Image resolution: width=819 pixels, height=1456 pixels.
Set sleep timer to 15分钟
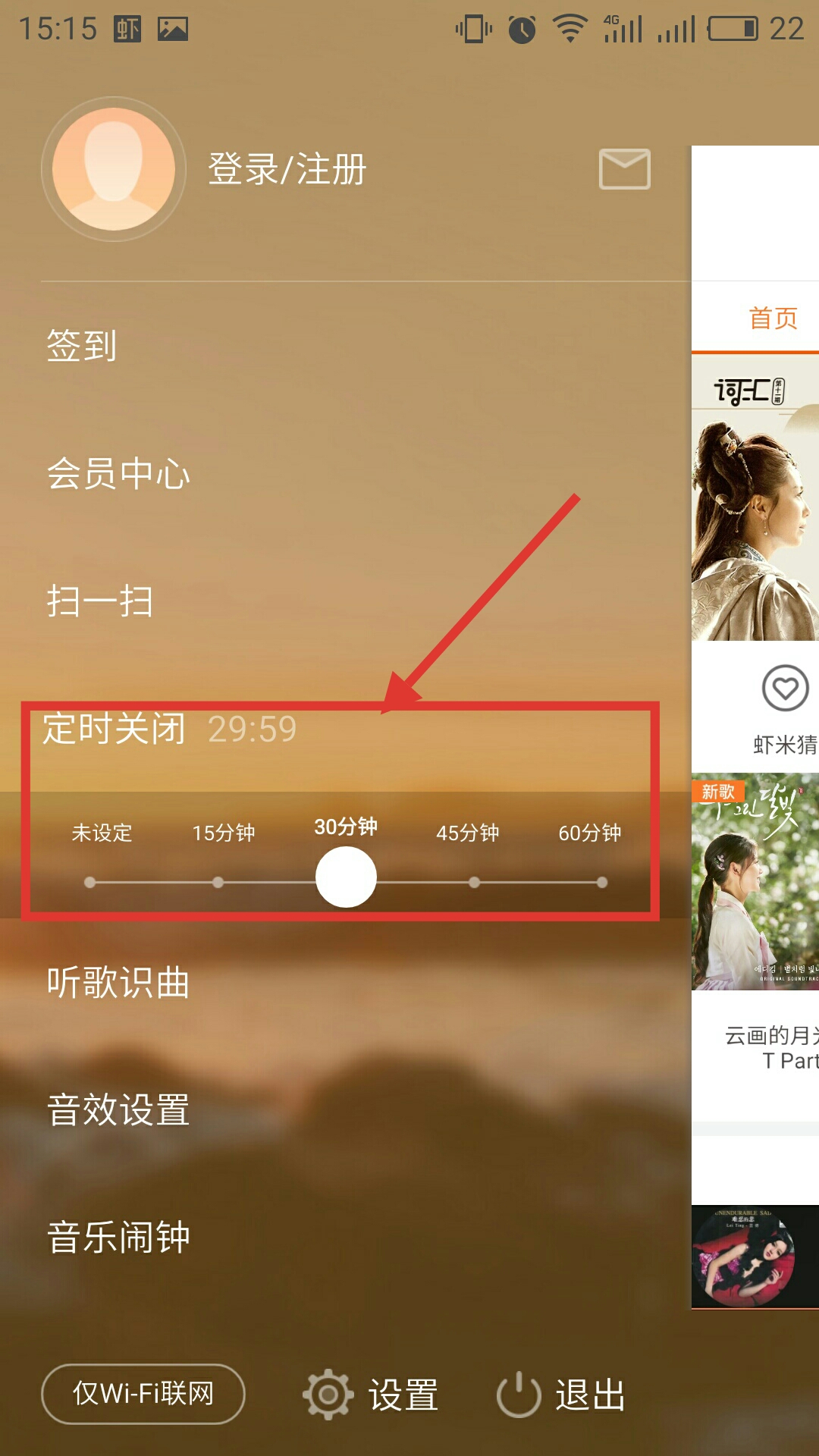(x=218, y=881)
